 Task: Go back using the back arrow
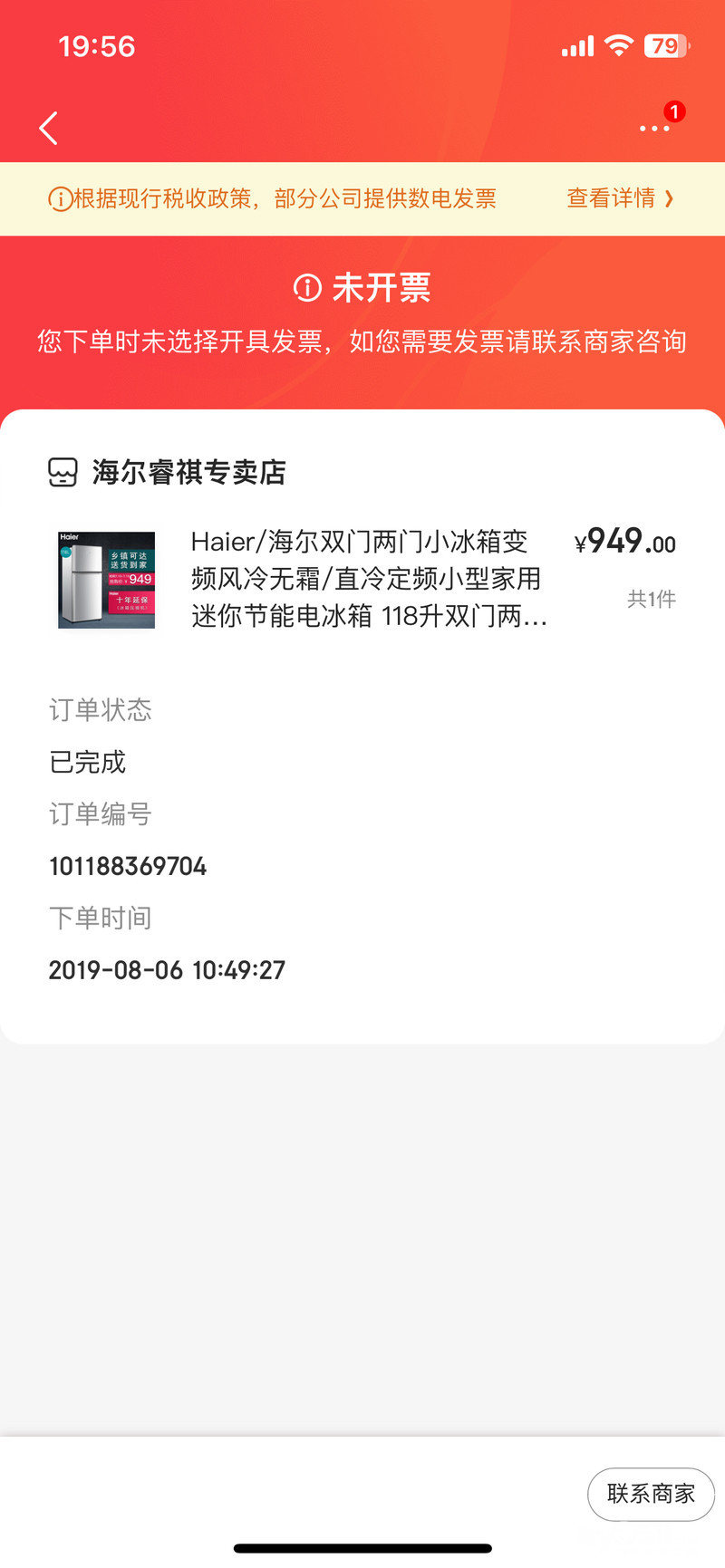point(49,129)
